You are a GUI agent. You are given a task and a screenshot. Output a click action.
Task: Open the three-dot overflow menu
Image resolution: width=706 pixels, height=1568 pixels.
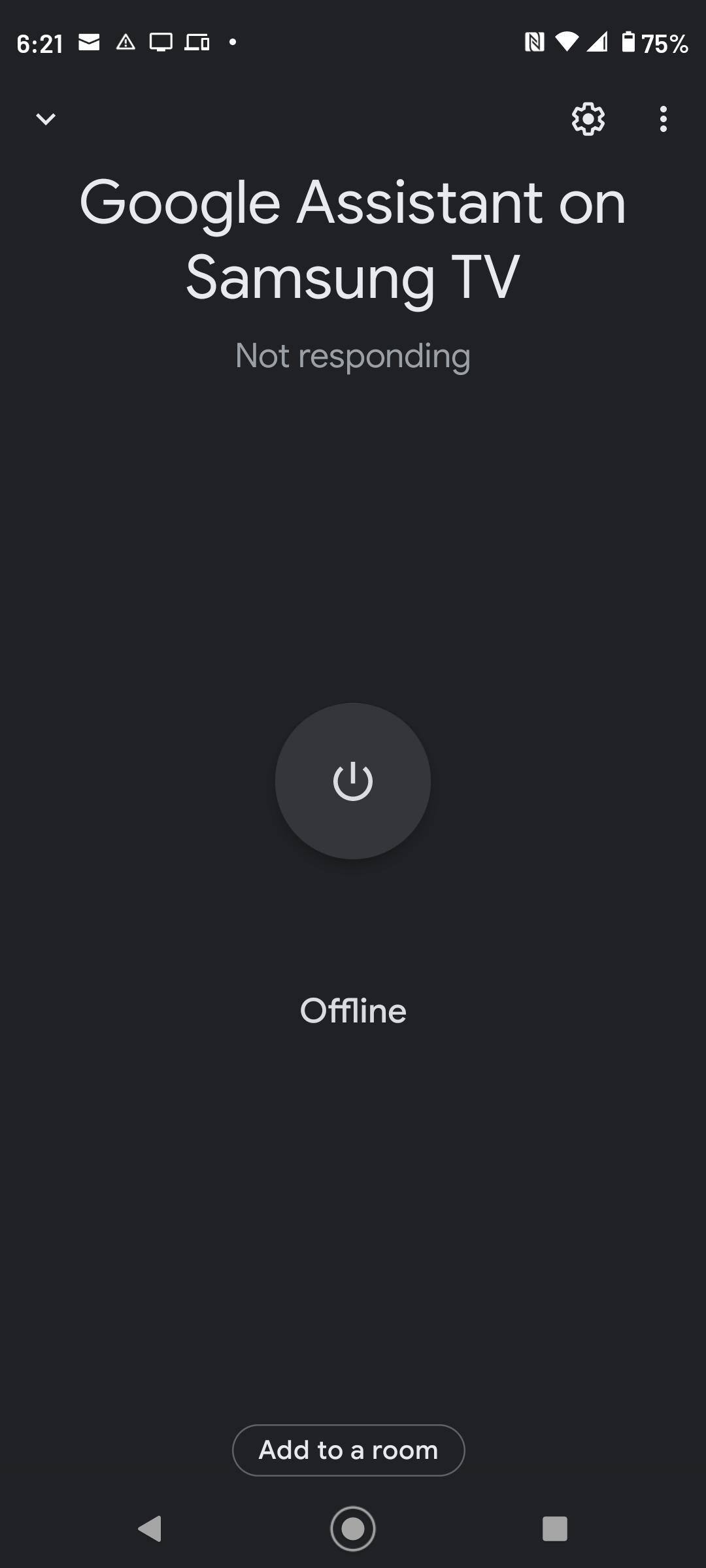point(663,119)
